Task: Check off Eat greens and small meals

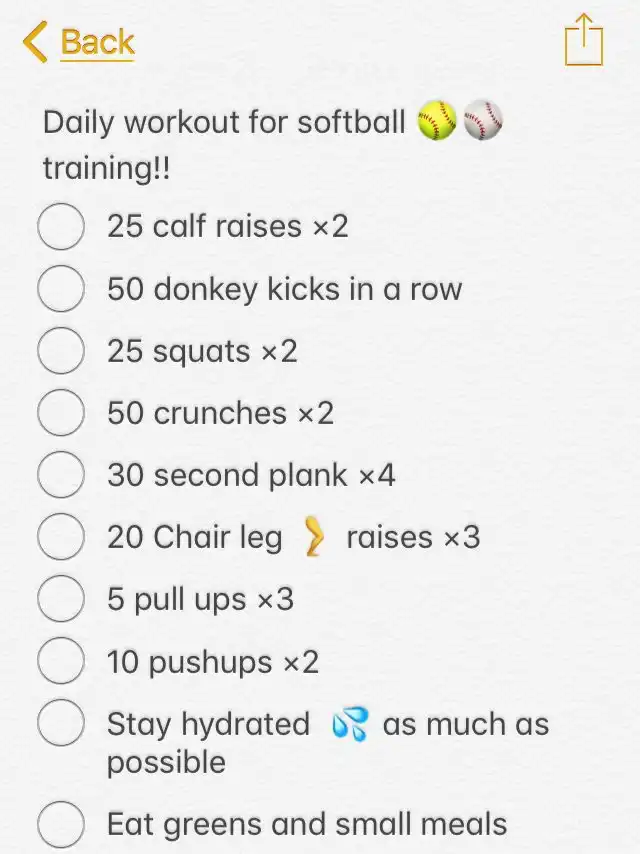Action: pos(61,825)
